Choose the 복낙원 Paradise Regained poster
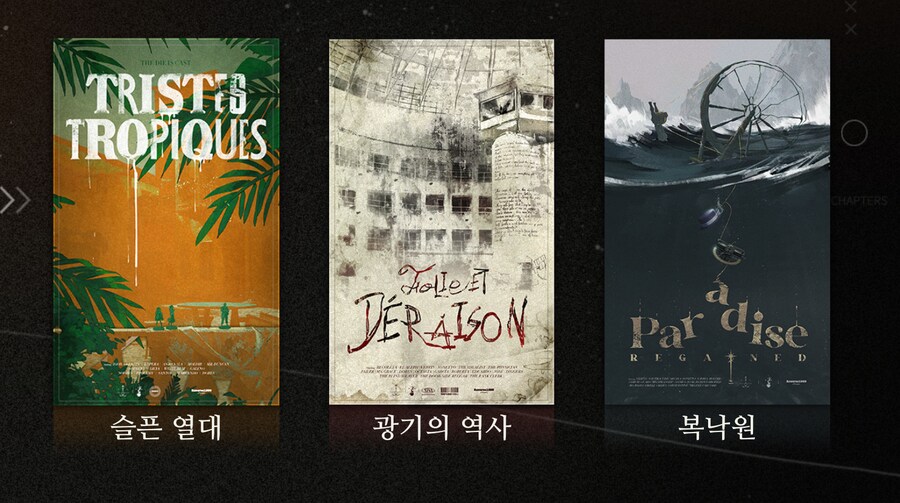This screenshot has width=900, height=503. tap(717, 222)
